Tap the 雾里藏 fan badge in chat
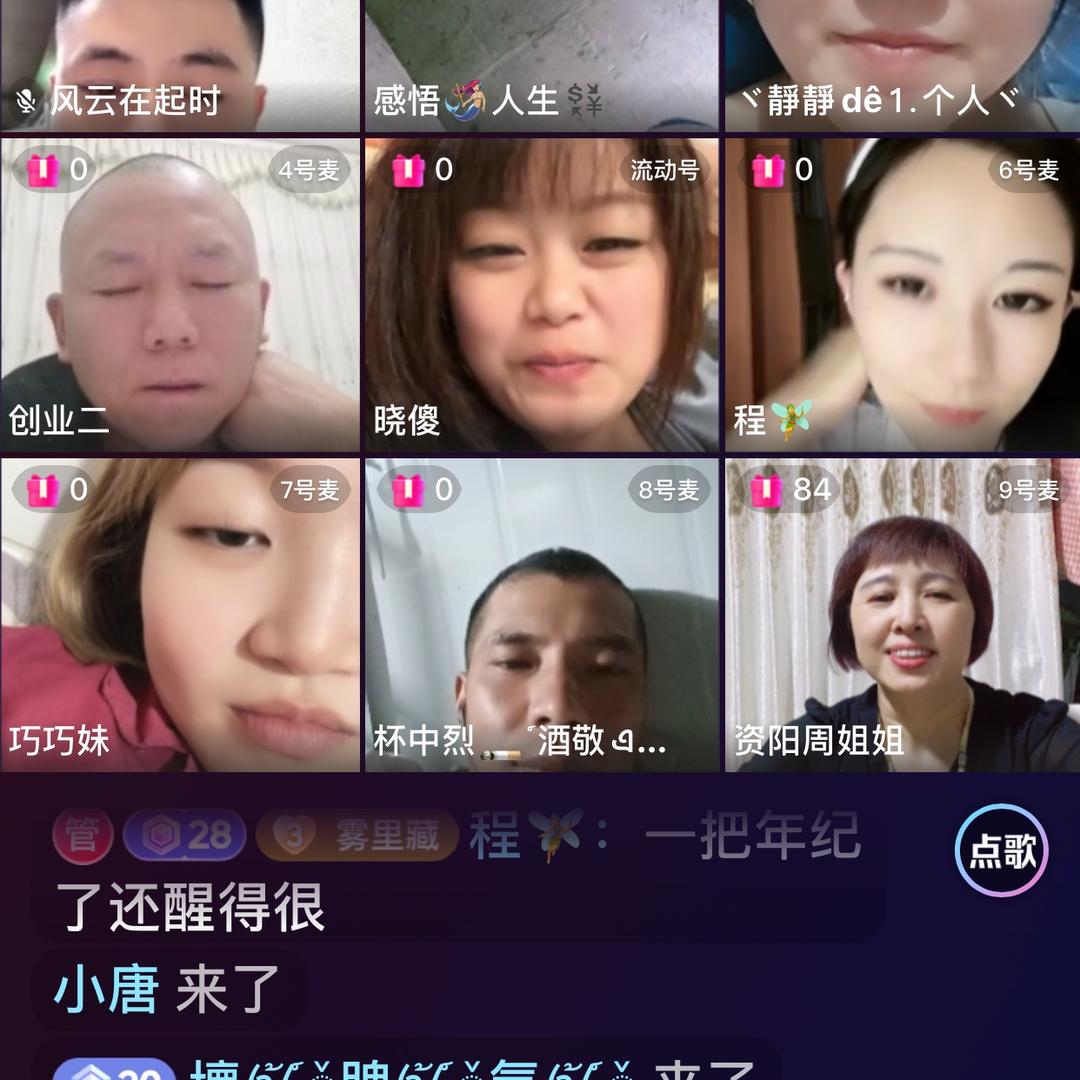Viewport: 1080px width, 1080px height. [357, 836]
